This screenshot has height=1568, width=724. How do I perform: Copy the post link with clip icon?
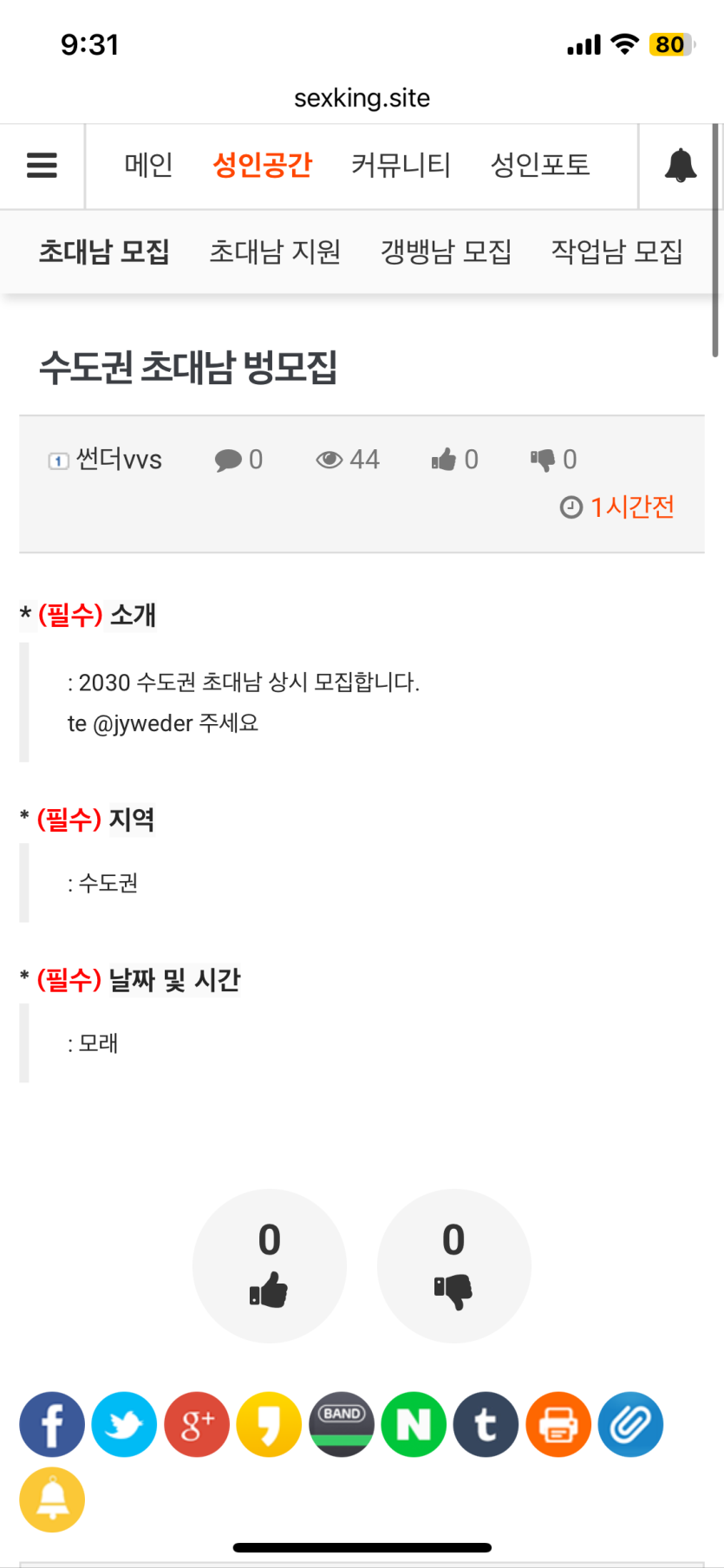pos(630,1424)
